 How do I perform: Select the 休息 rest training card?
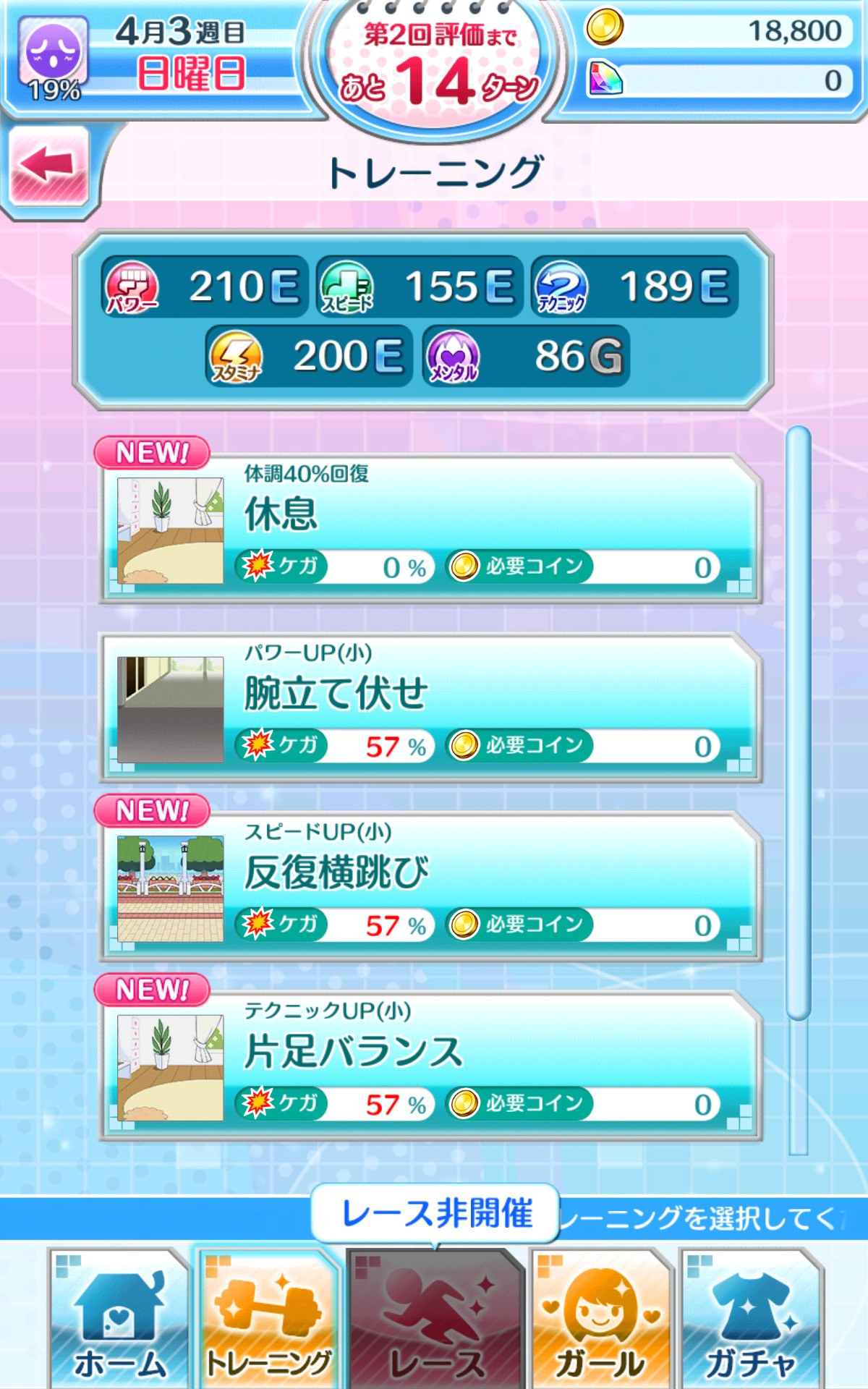tap(430, 528)
